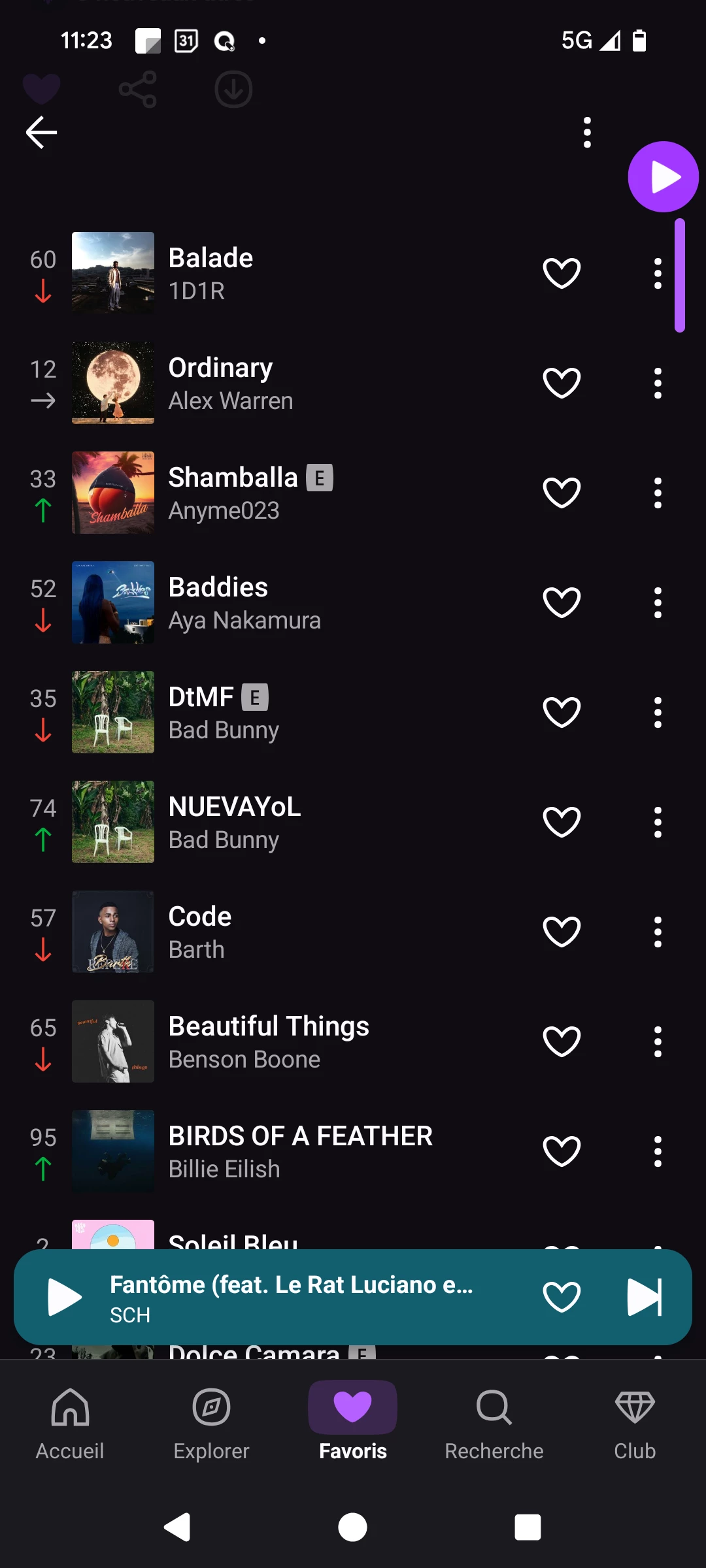Like the song Code by Barth

(562, 932)
